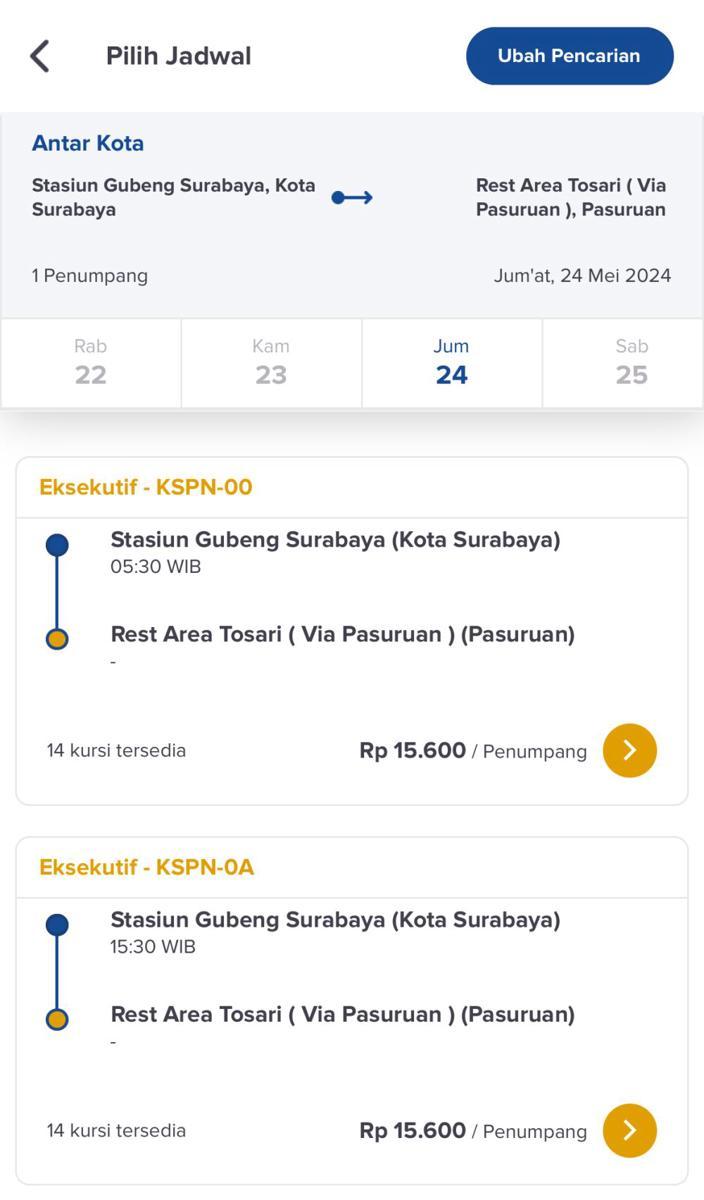This screenshot has width=704, height=1200.
Task: Go back using the top-left arrow
Action: [40, 56]
